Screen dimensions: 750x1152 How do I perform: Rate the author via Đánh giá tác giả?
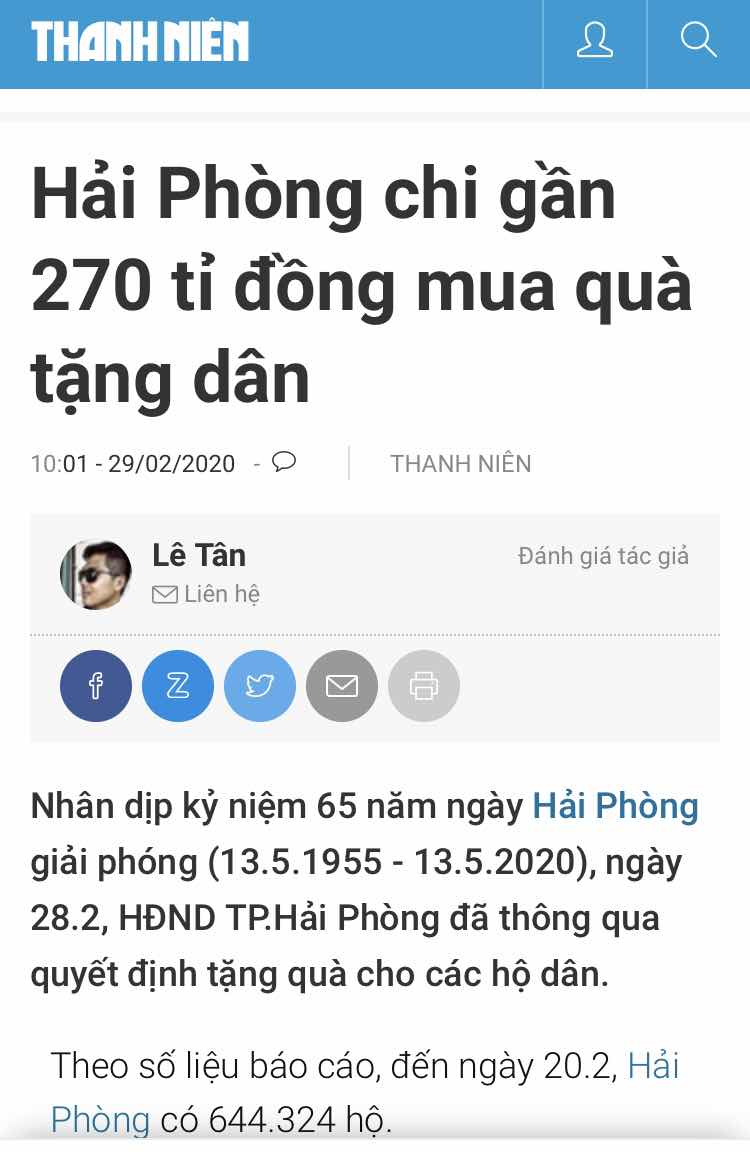click(x=603, y=556)
